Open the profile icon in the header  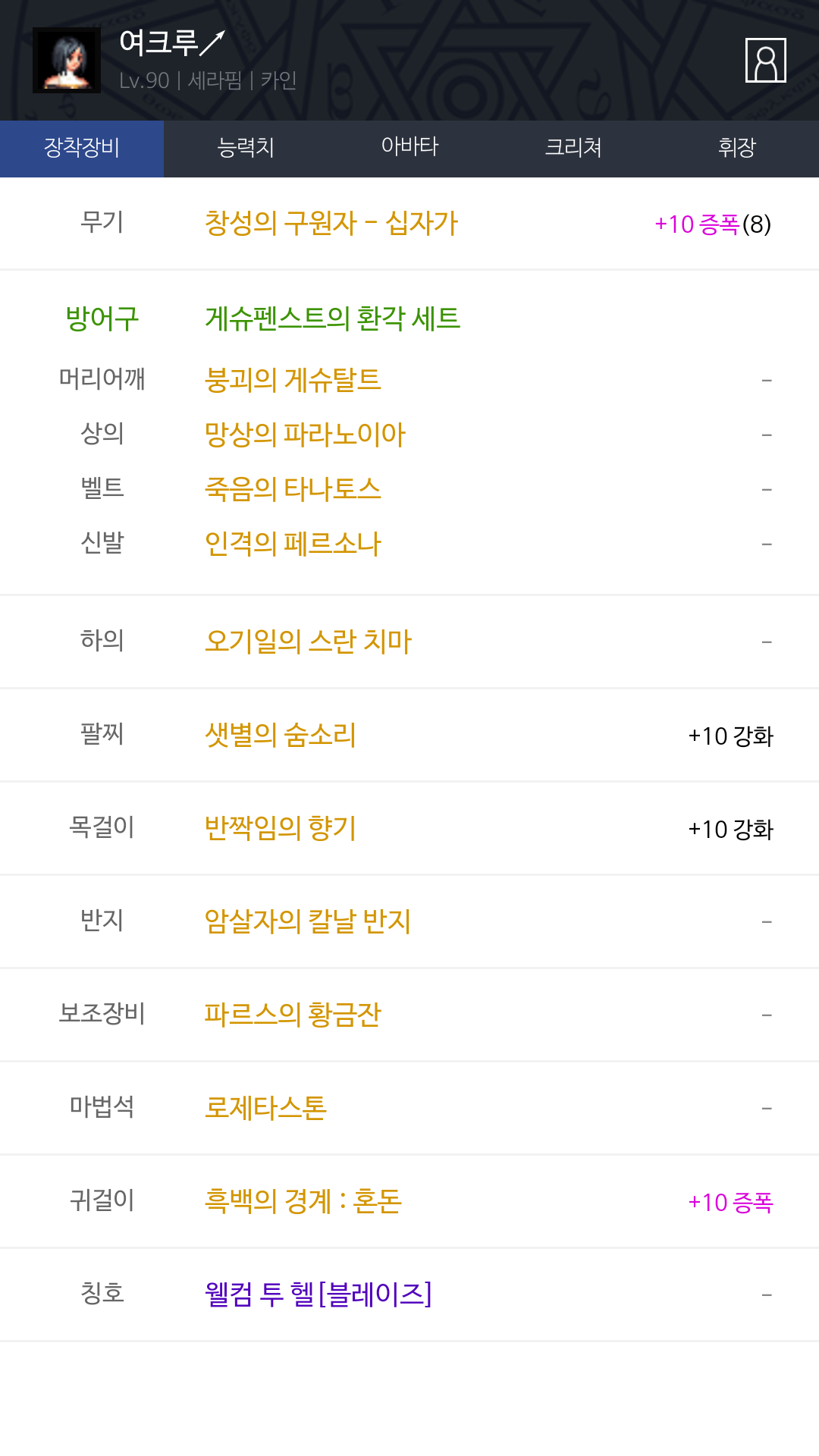pos(765,60)
